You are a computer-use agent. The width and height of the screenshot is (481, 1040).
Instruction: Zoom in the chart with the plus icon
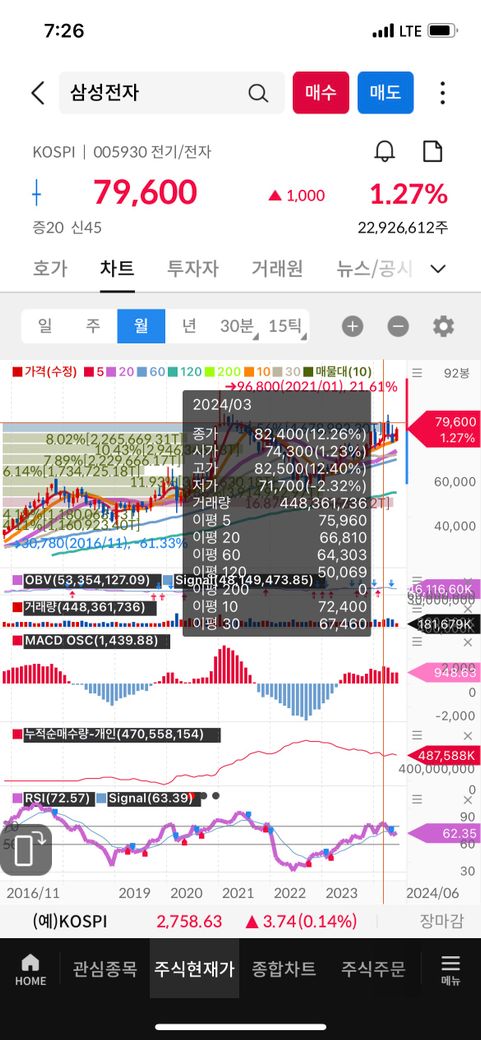pos(352,326)
